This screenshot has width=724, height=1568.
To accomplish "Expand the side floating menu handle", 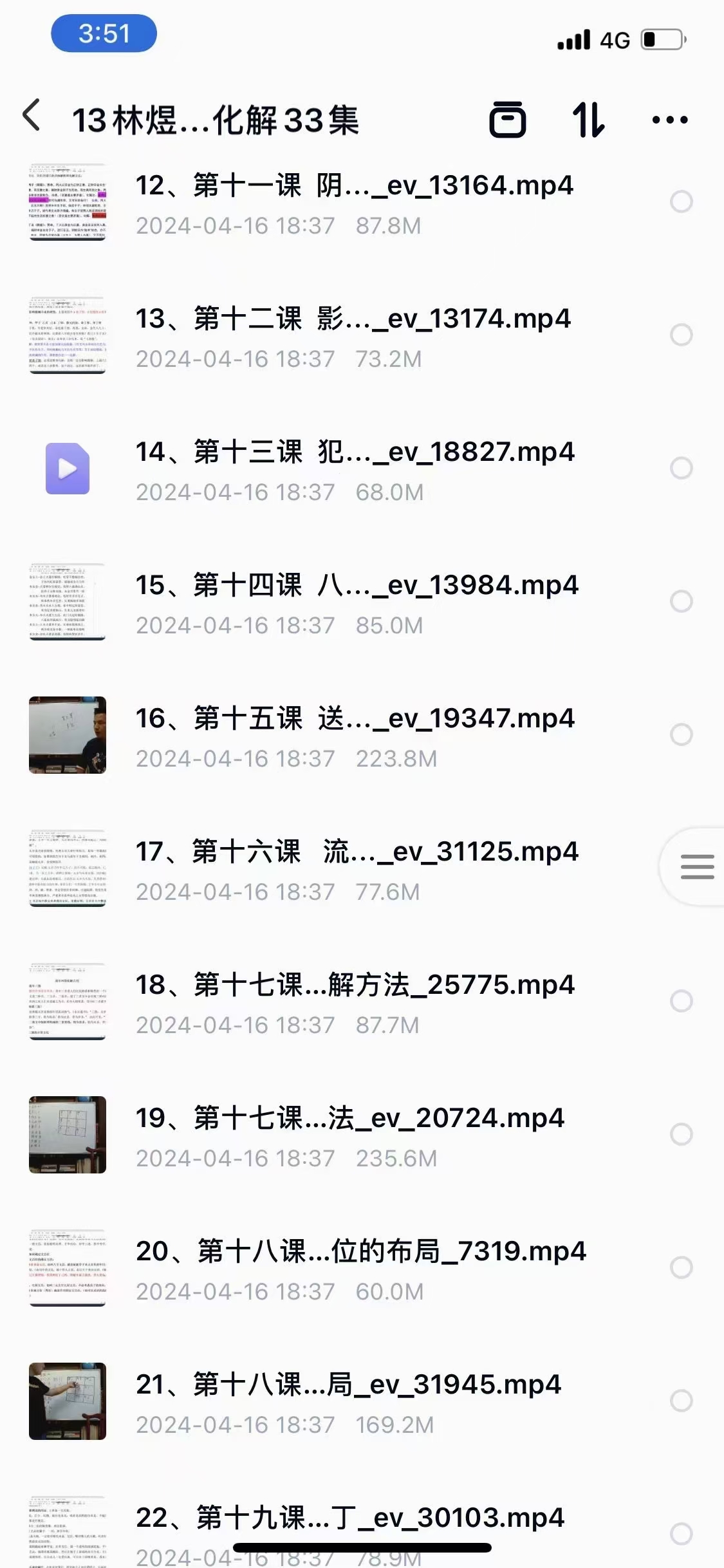I will pyautogui.click(x=696, y=867).
